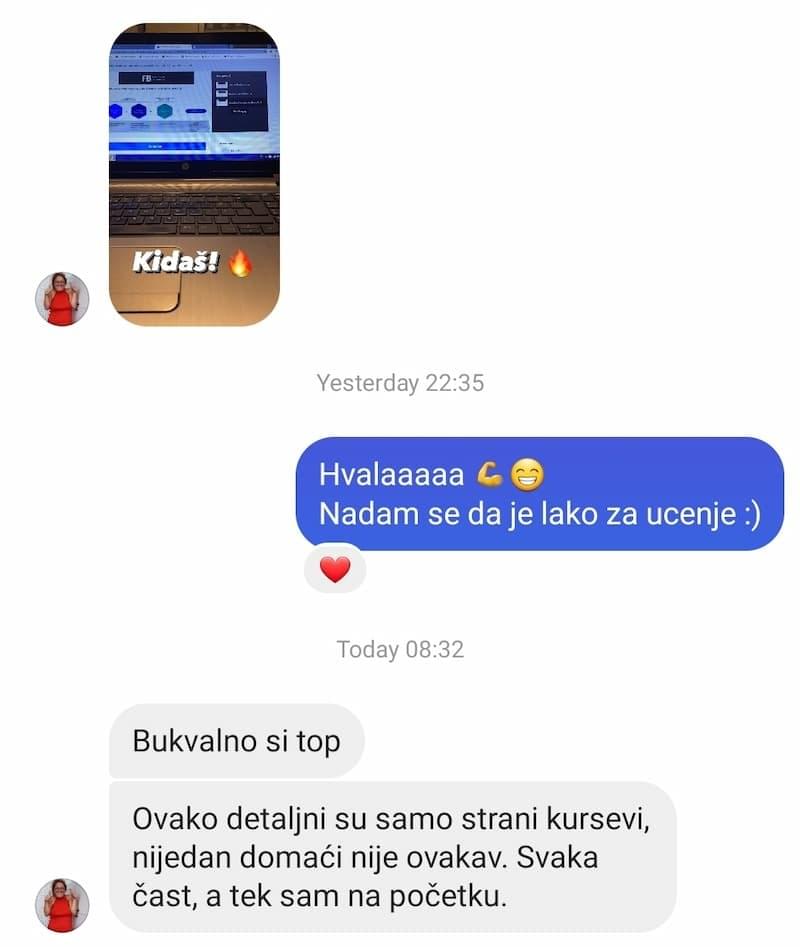This screenshot has width=800, height=947.
Task: Open sender's profile picture beside the story
Action: (62, 299)
